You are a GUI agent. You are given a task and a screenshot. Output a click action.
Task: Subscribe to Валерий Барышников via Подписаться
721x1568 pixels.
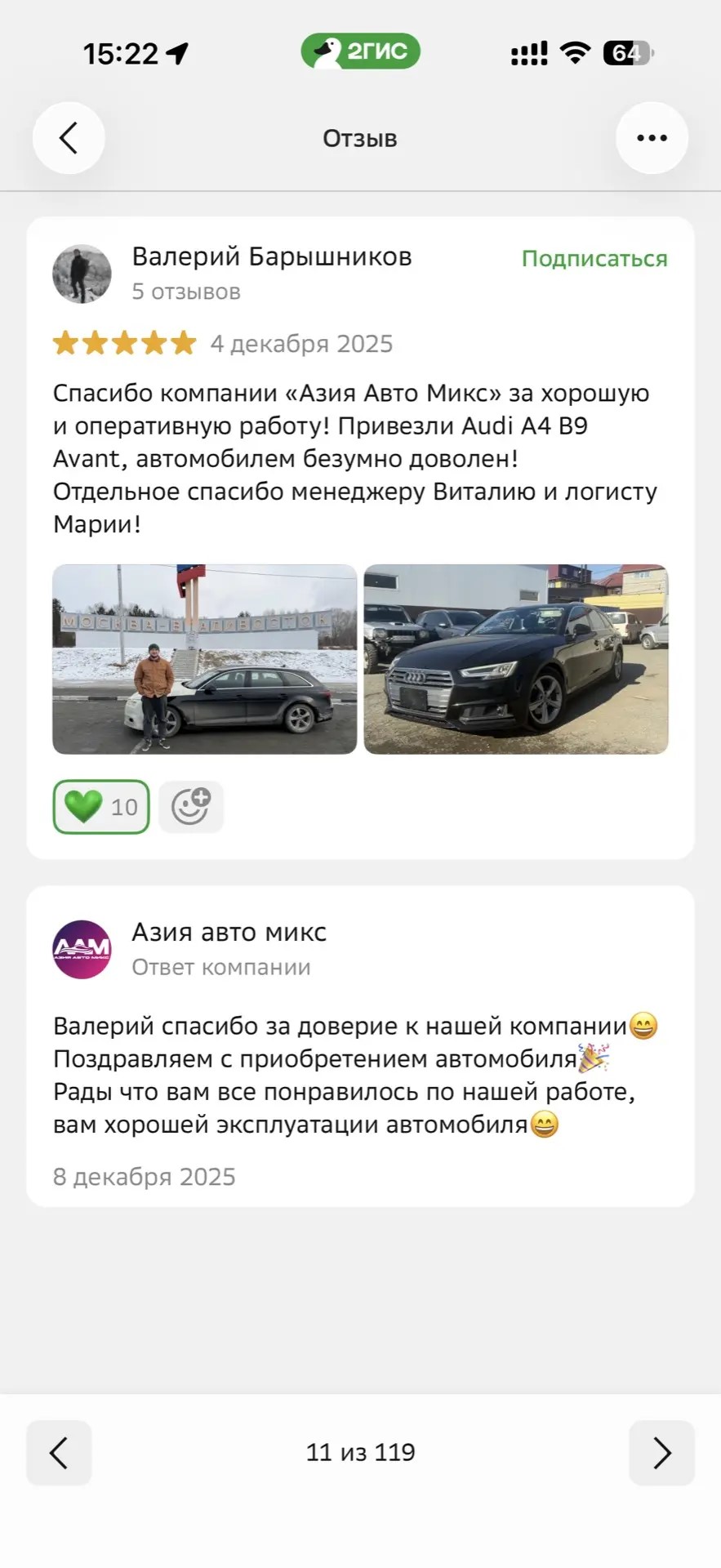click(x=594, y=259)
